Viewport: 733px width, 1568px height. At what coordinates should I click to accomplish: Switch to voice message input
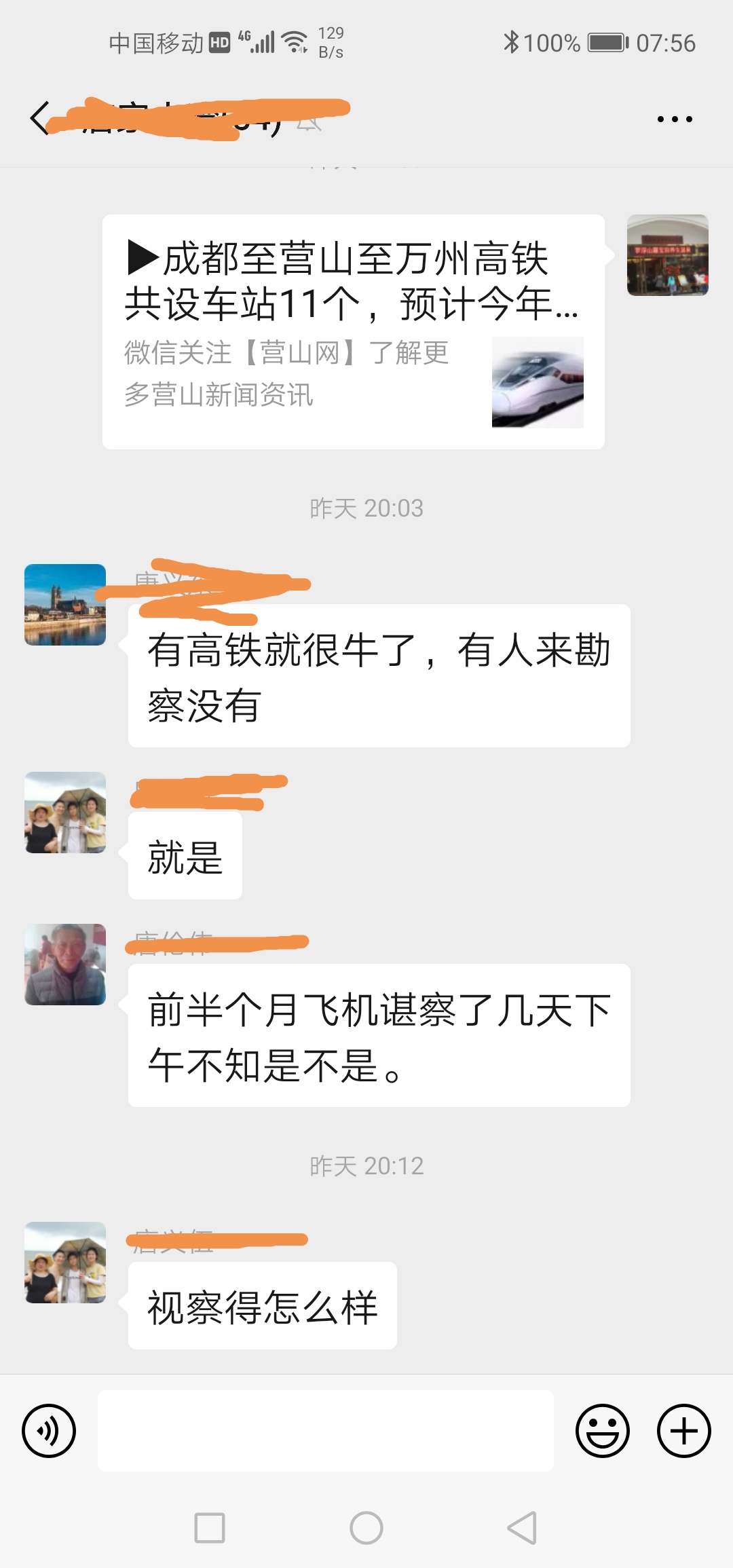(x=49, y=1430)
